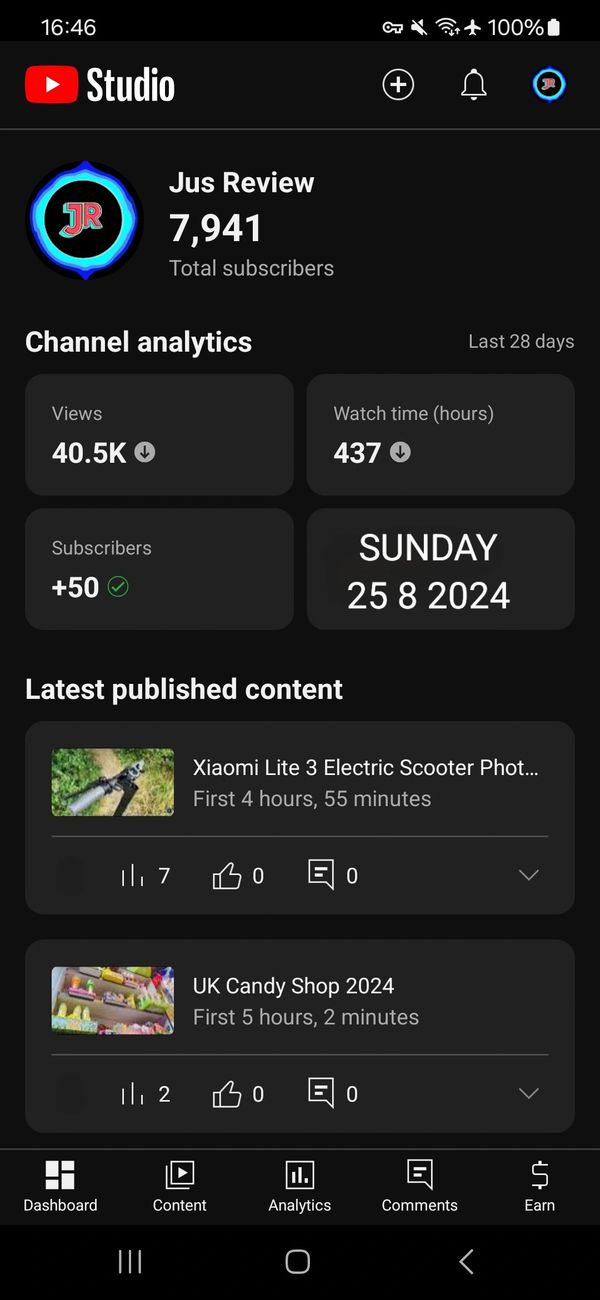Open the notifications bell
Viewport: 600px width, 1300px height.
click(x=474, y=85)
